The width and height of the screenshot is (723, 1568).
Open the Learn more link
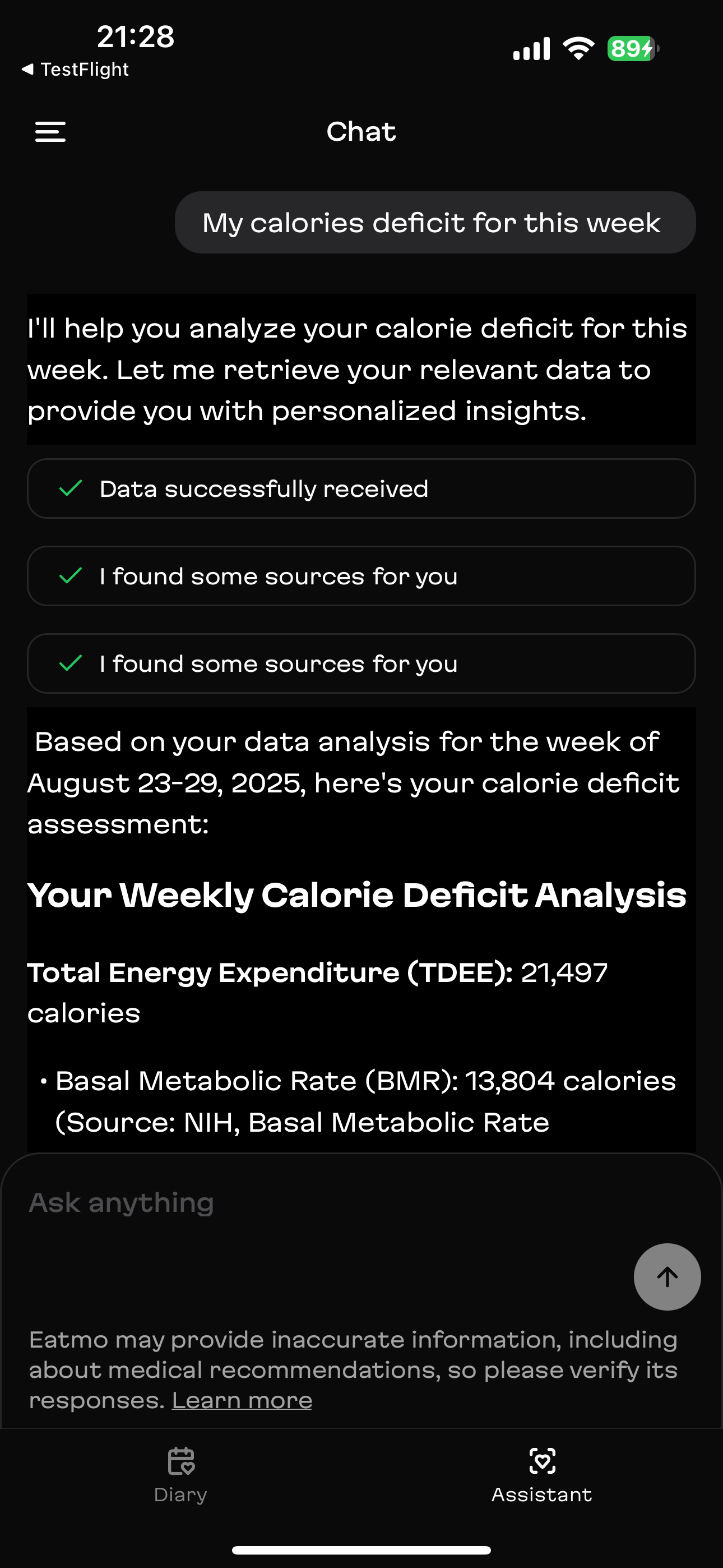[242, 1401]
